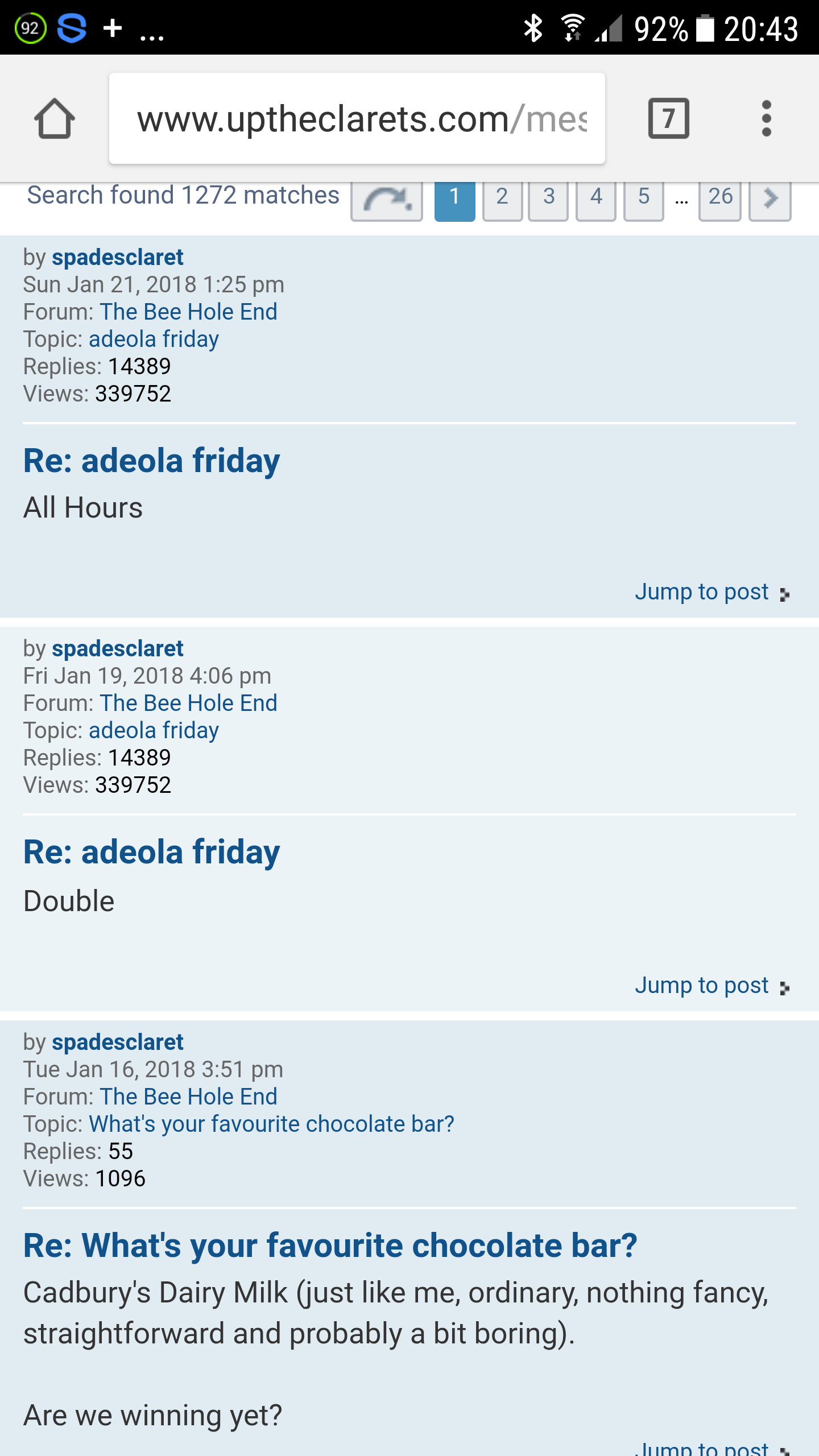Open "Re: What's your favourite chocolate bar?" post title
Viewport: 819px width, 1456px height.
(x=330, y=1246)
